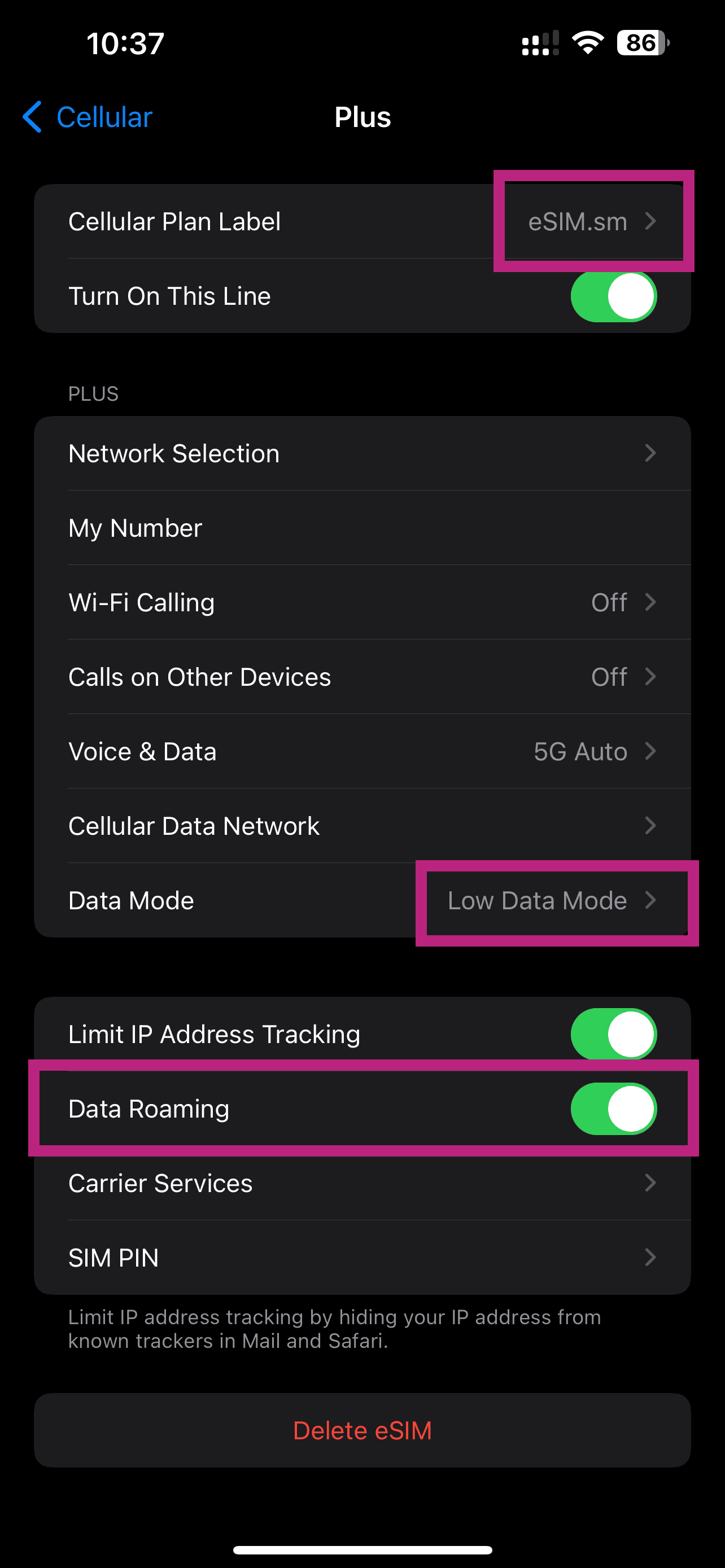Open Cellular Data Network
This screenshot has width=725, height=1568.
click(361, 826)
